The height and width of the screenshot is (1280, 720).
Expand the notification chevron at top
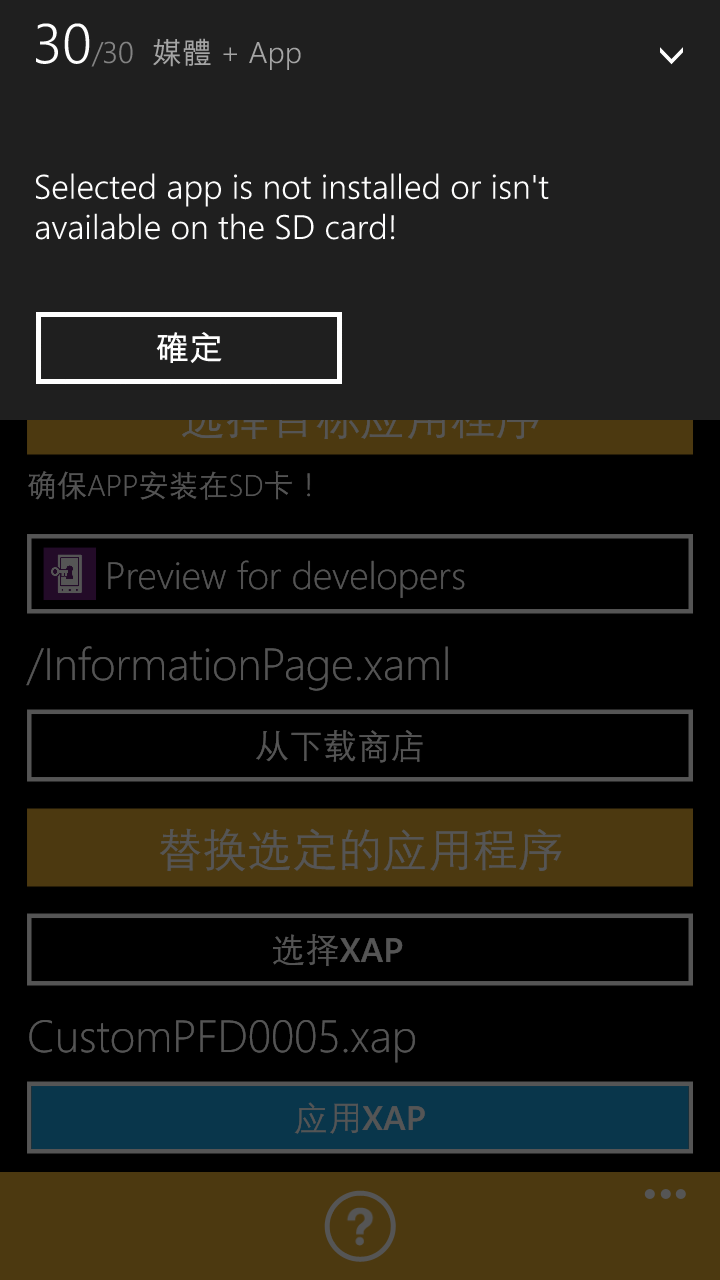click(671, 55)
